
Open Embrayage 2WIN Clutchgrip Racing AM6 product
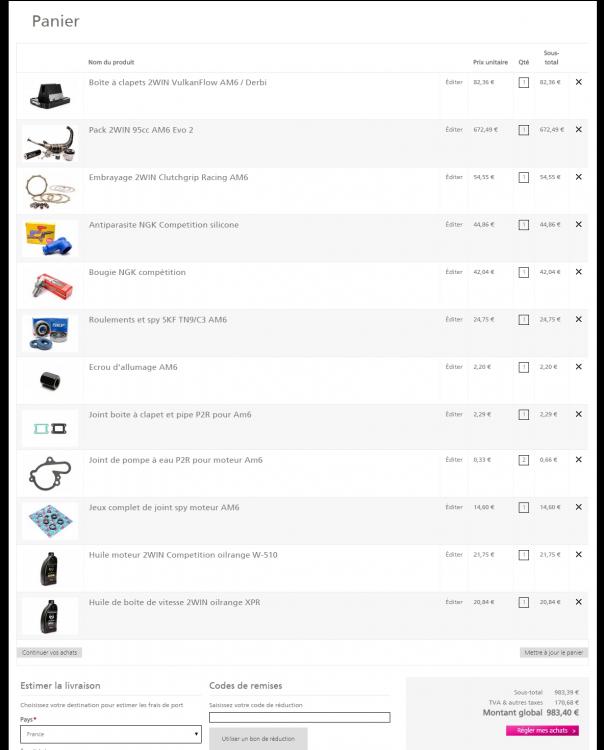168,177
